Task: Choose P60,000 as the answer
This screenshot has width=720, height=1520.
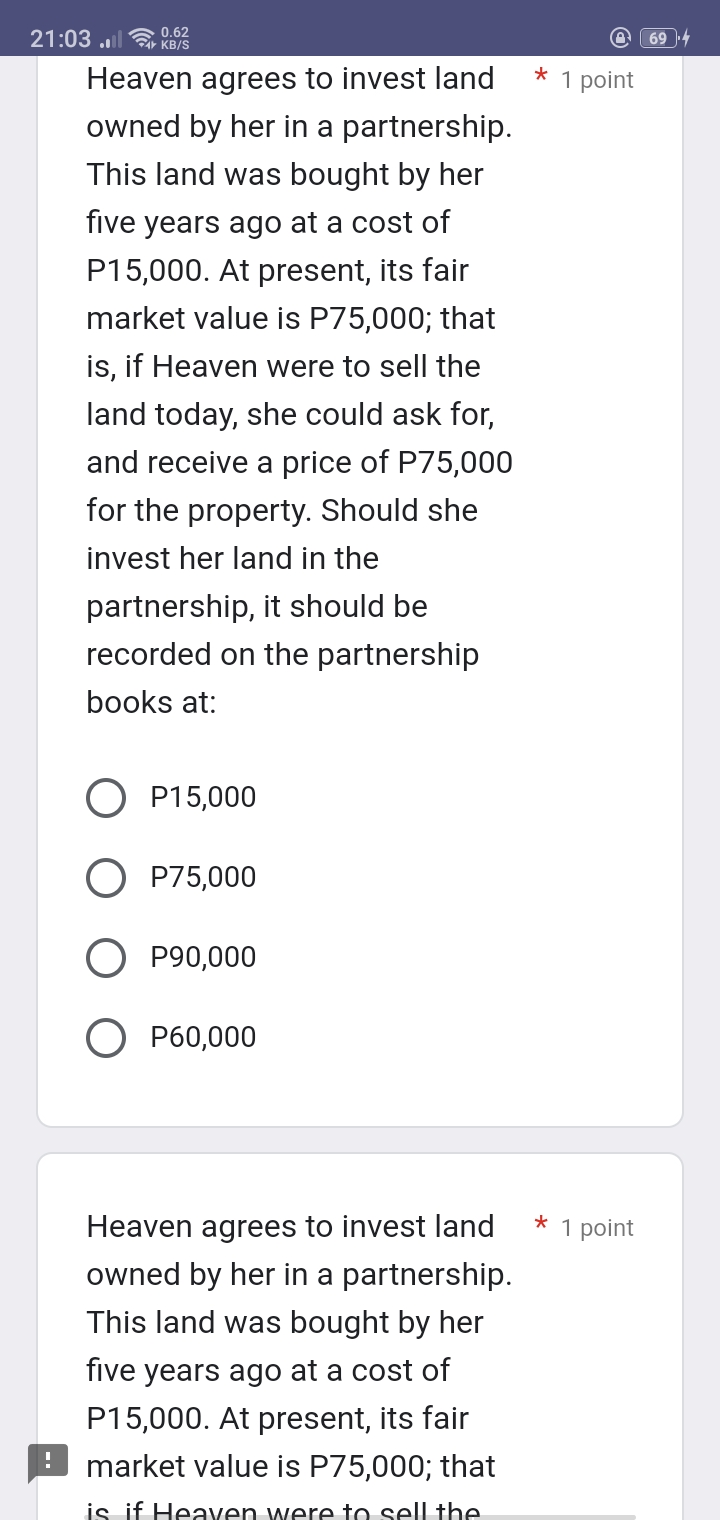Action: tap(106, 1038)
